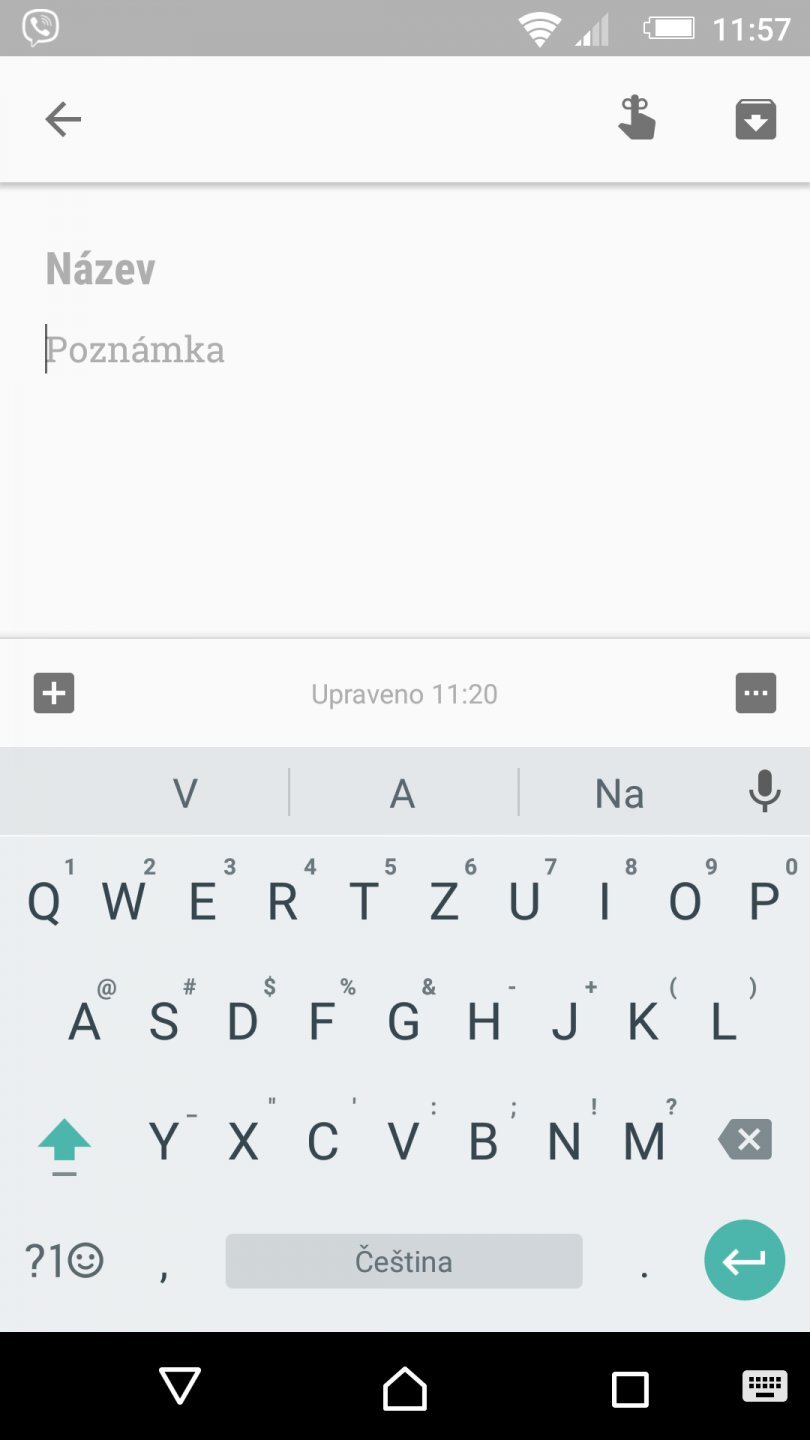Tap the Název title field
This screenshot has width=810, height=1440.
[100, 268]
